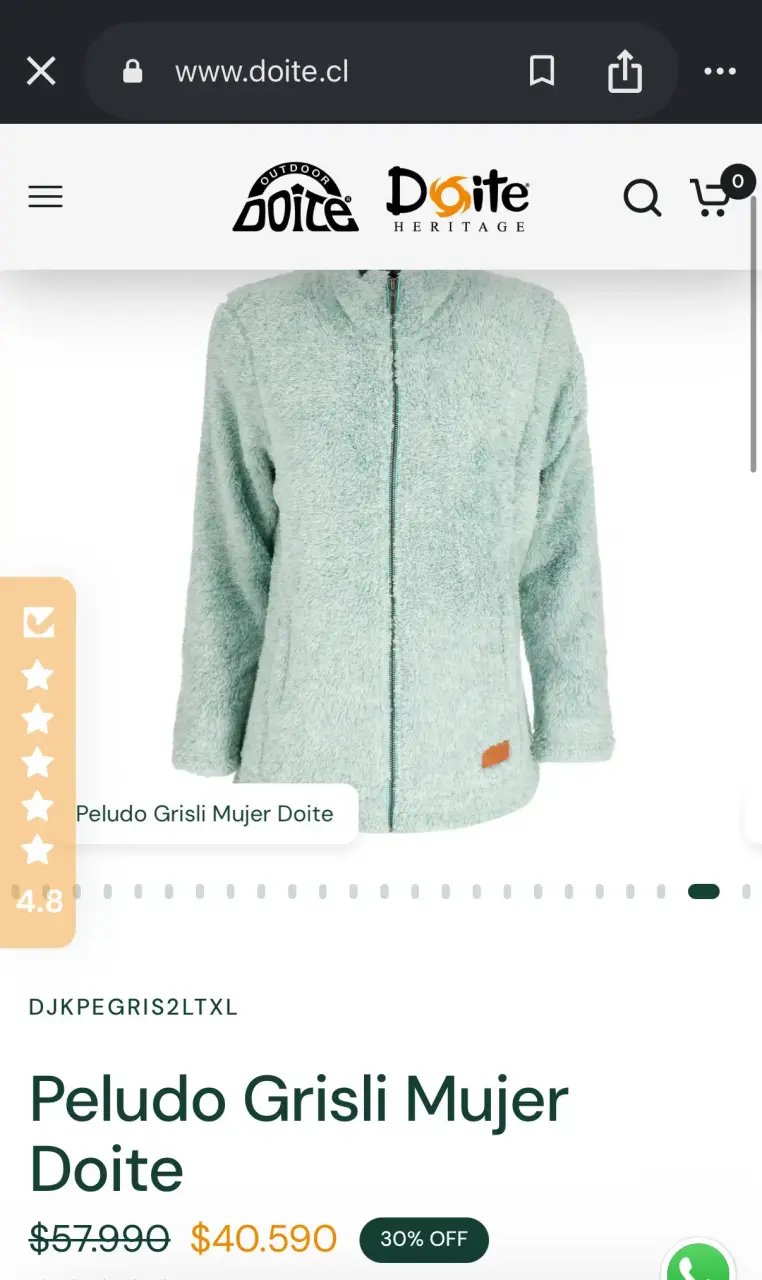Bookmark this page
The width and height of the screenshot is (762, 1280).
coord(542,71)
